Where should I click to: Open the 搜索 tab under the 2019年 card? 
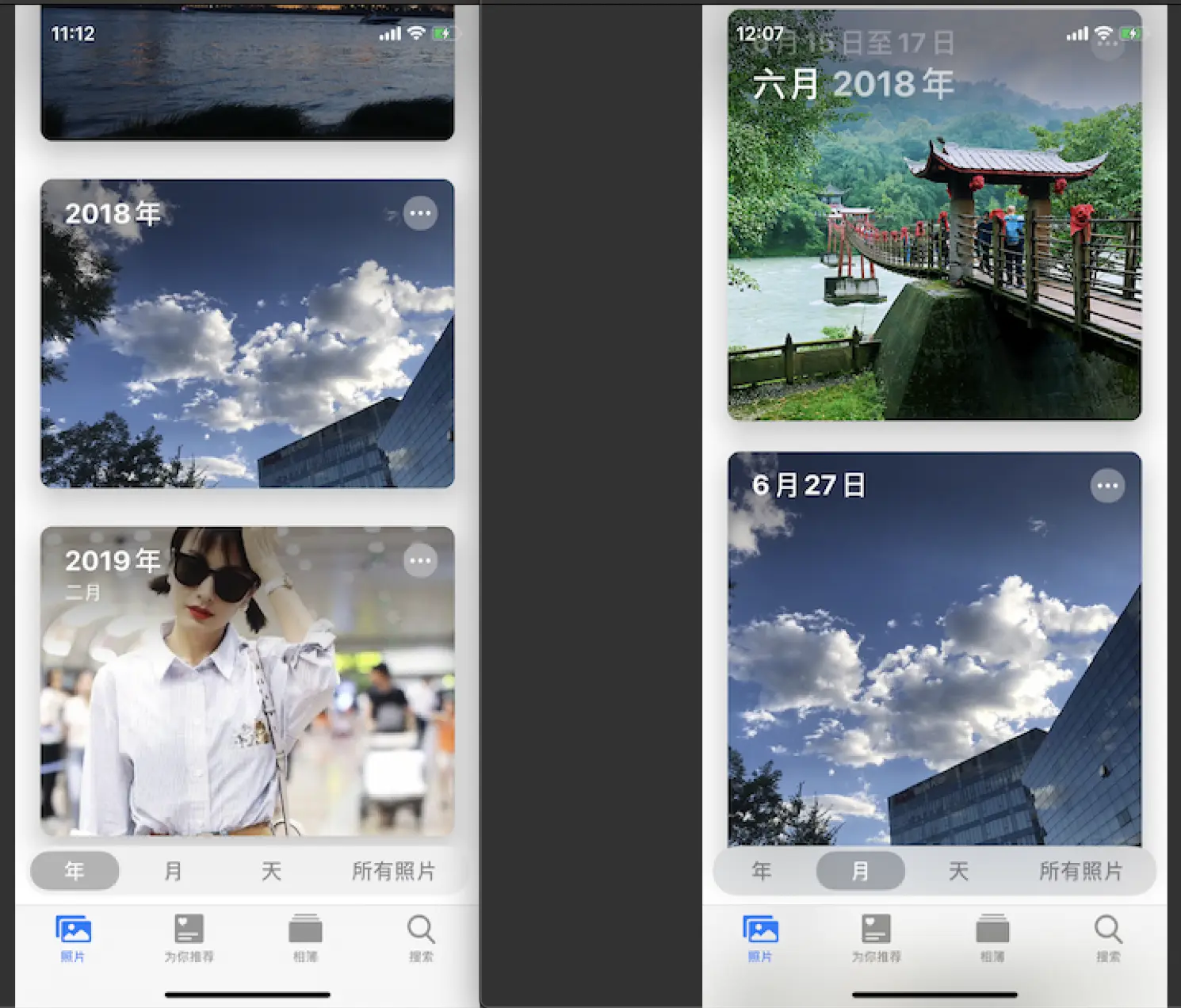(x=421, y=937)
